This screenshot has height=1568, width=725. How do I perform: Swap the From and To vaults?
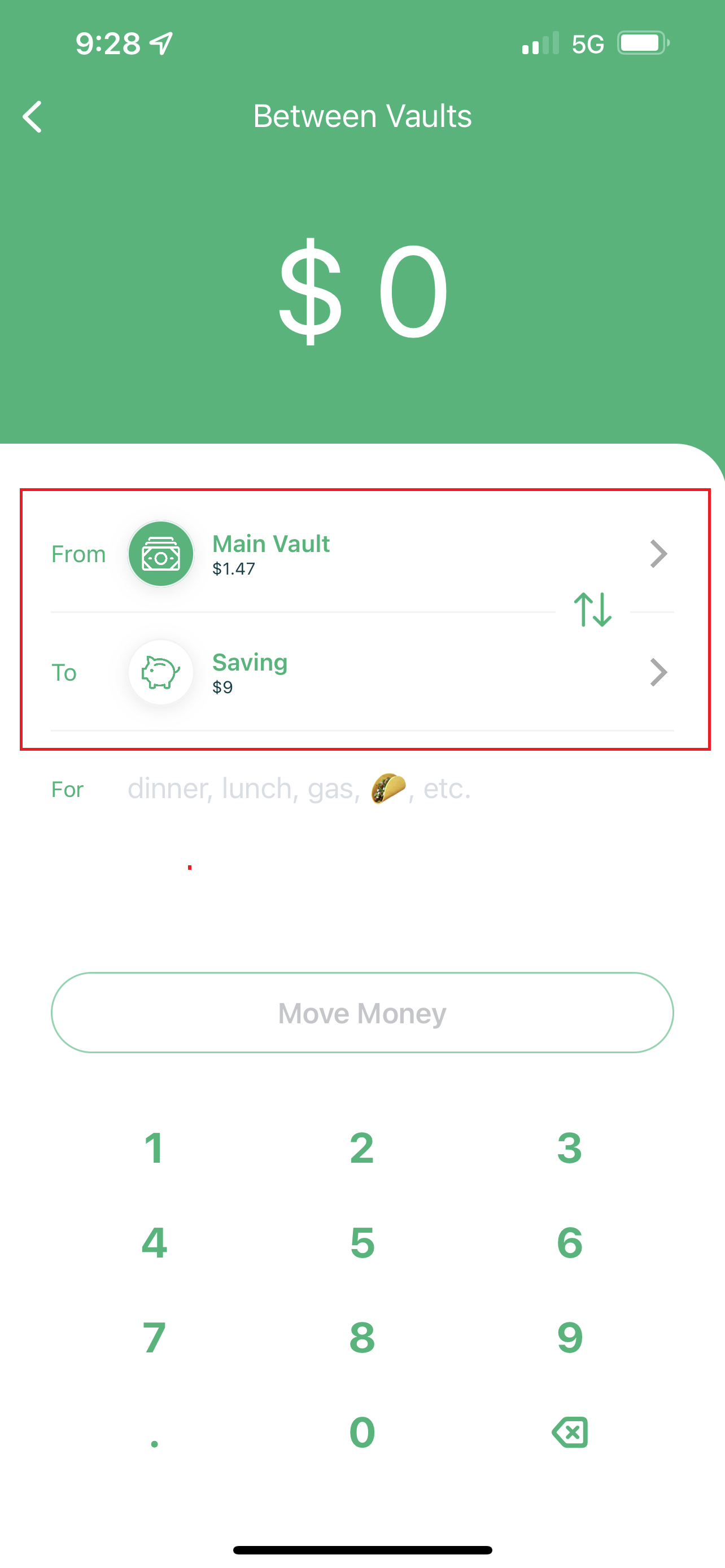tap(592, 609)
